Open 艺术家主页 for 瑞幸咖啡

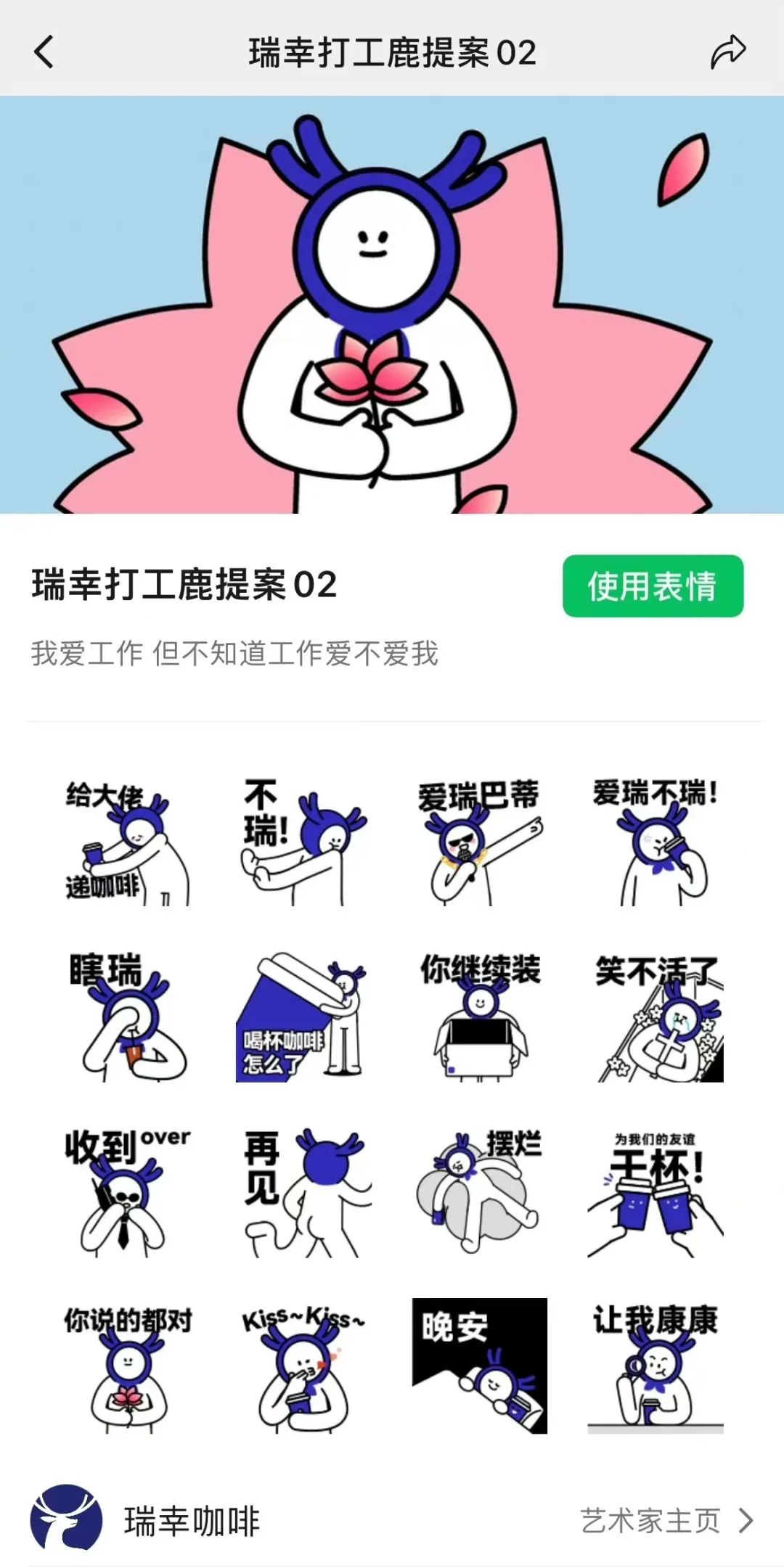(x=666, y=1520)
